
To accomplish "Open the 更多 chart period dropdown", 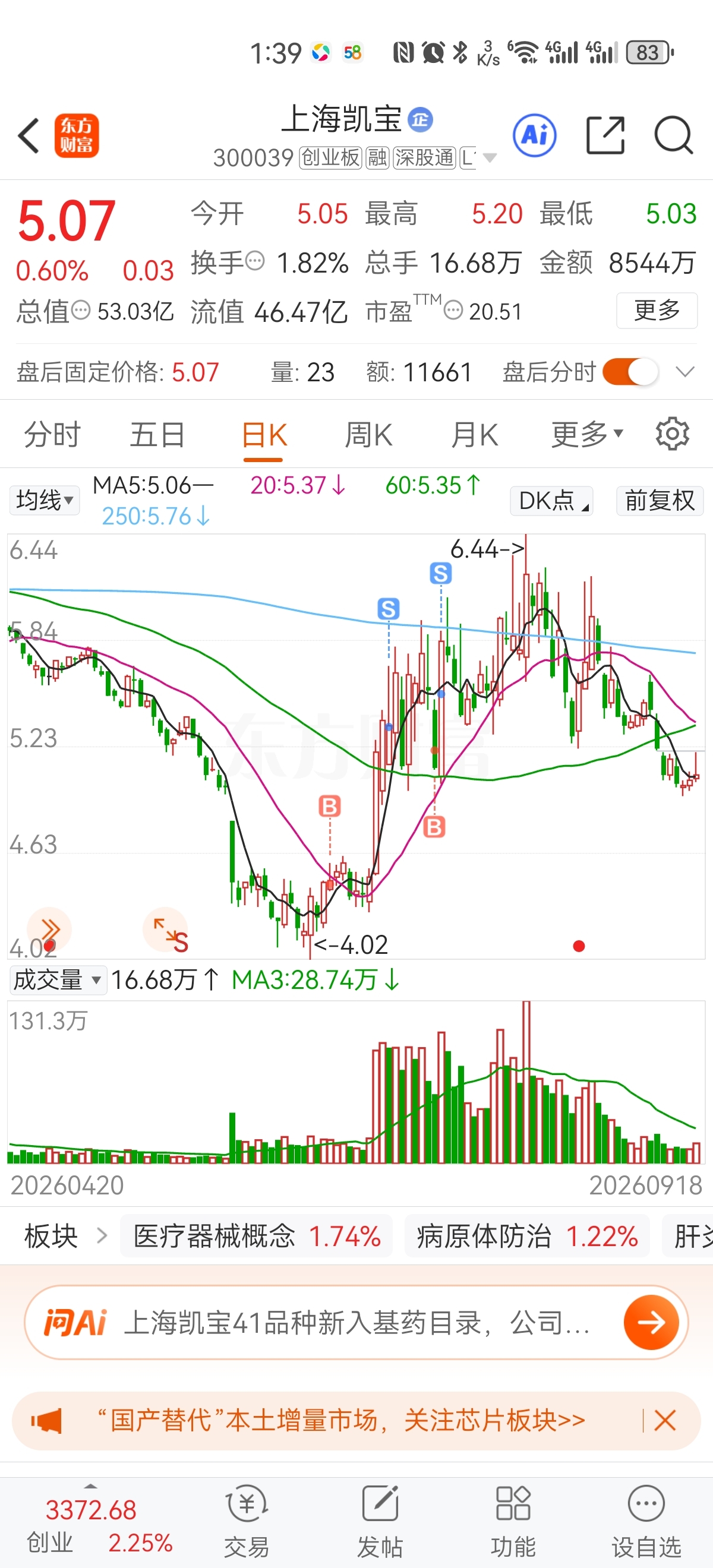I will (587, 435).
